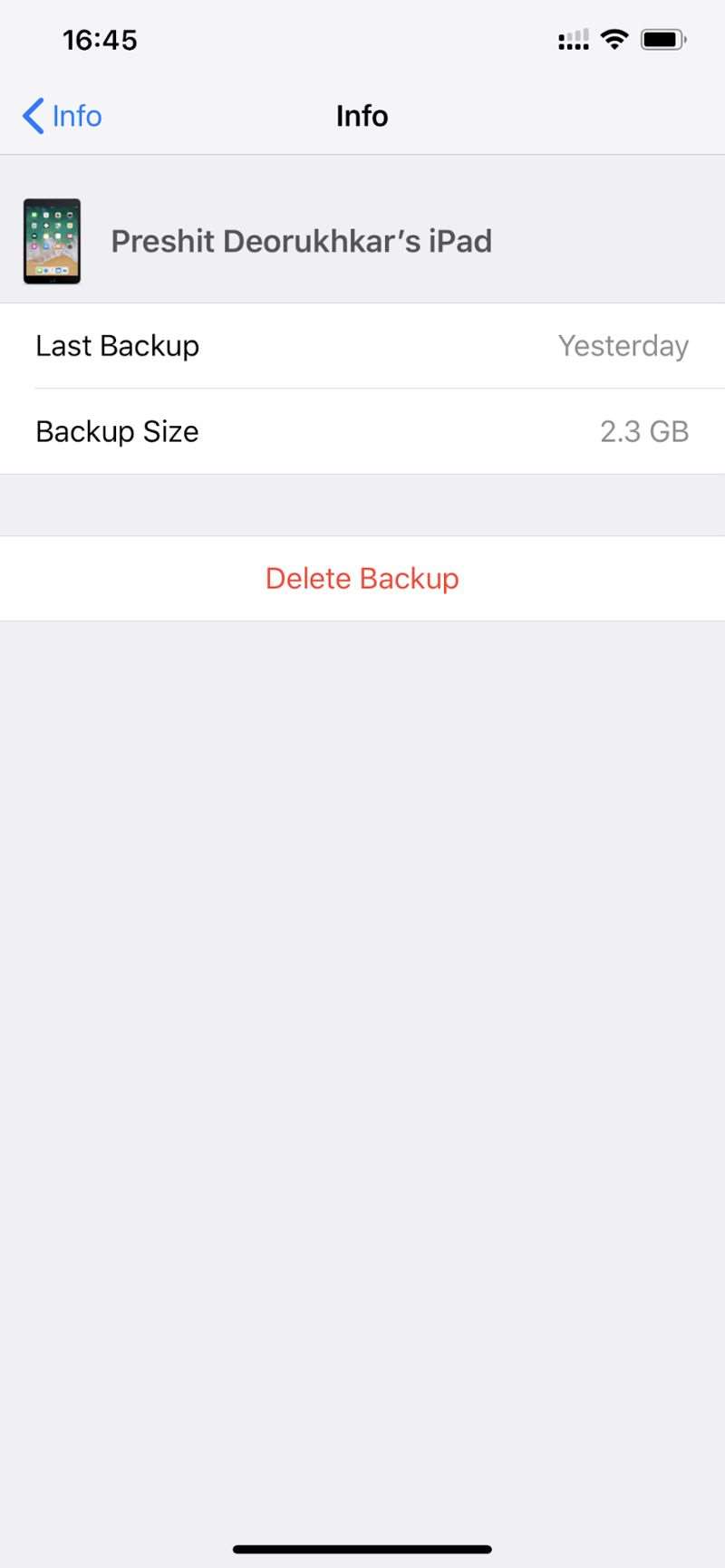This screenshot has width=725, height=1568.
Task: Tap the Info title at screen top
Action: [x=362, y=115]
